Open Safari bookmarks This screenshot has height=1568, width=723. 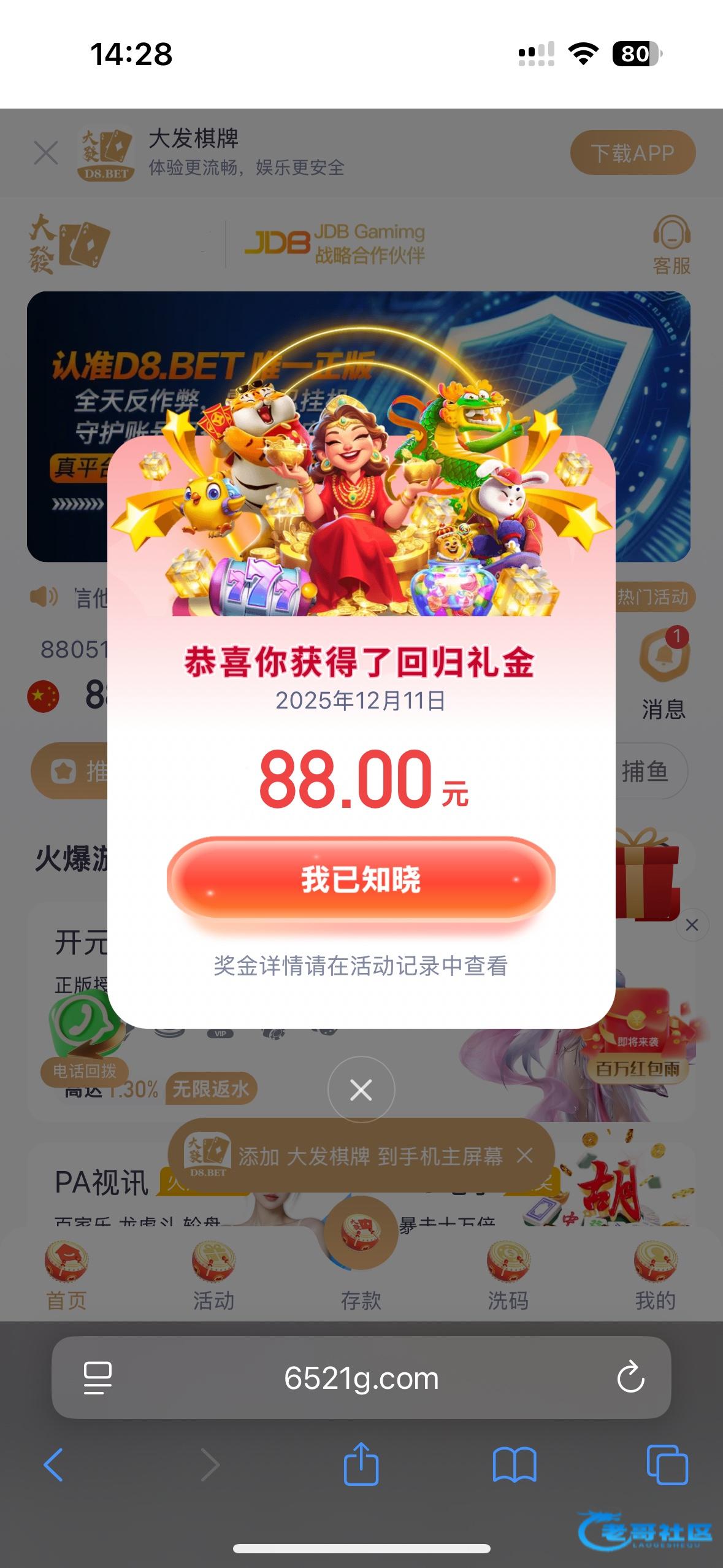point(515,1465)
